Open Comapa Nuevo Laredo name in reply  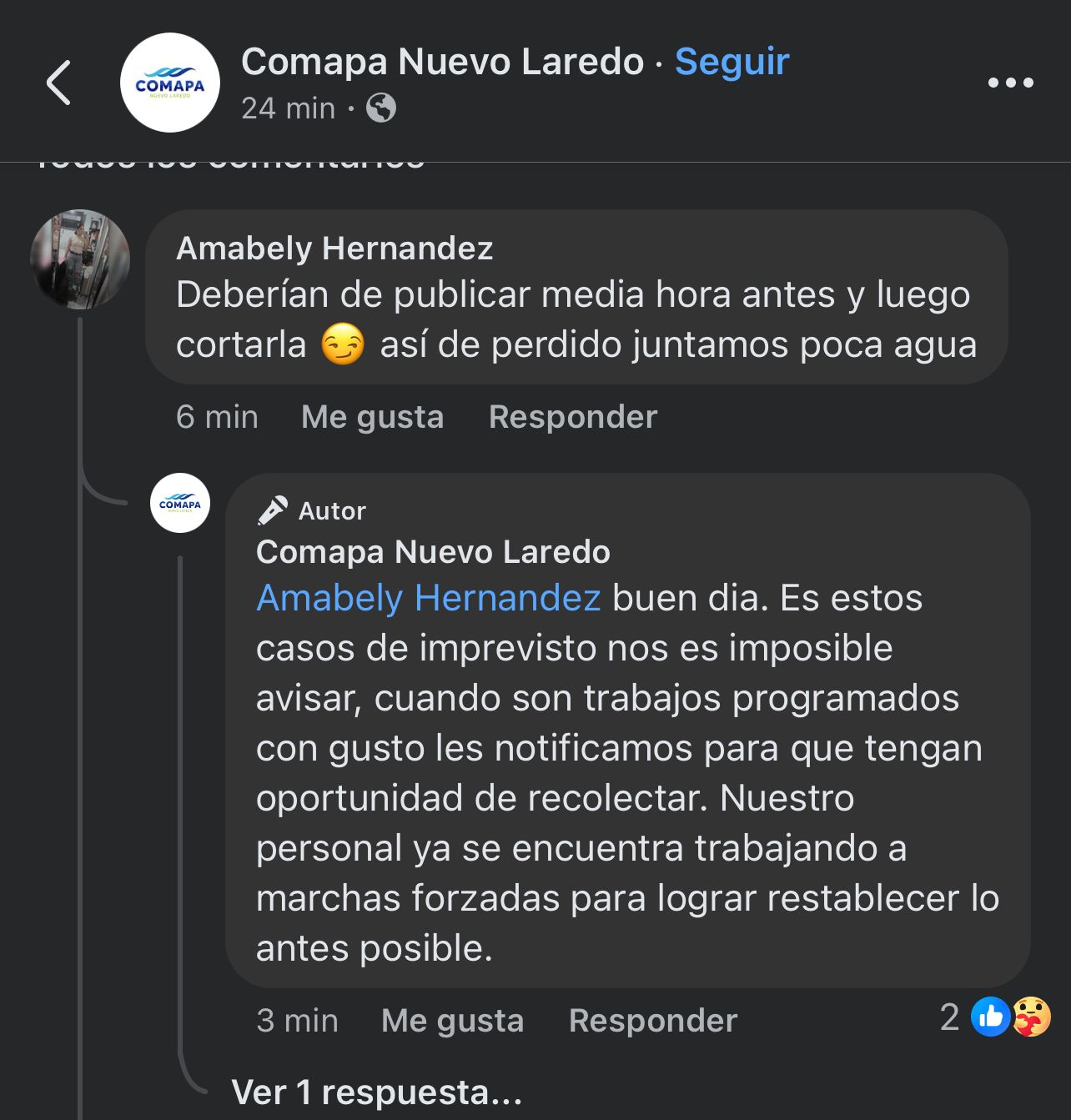point(433,552)
